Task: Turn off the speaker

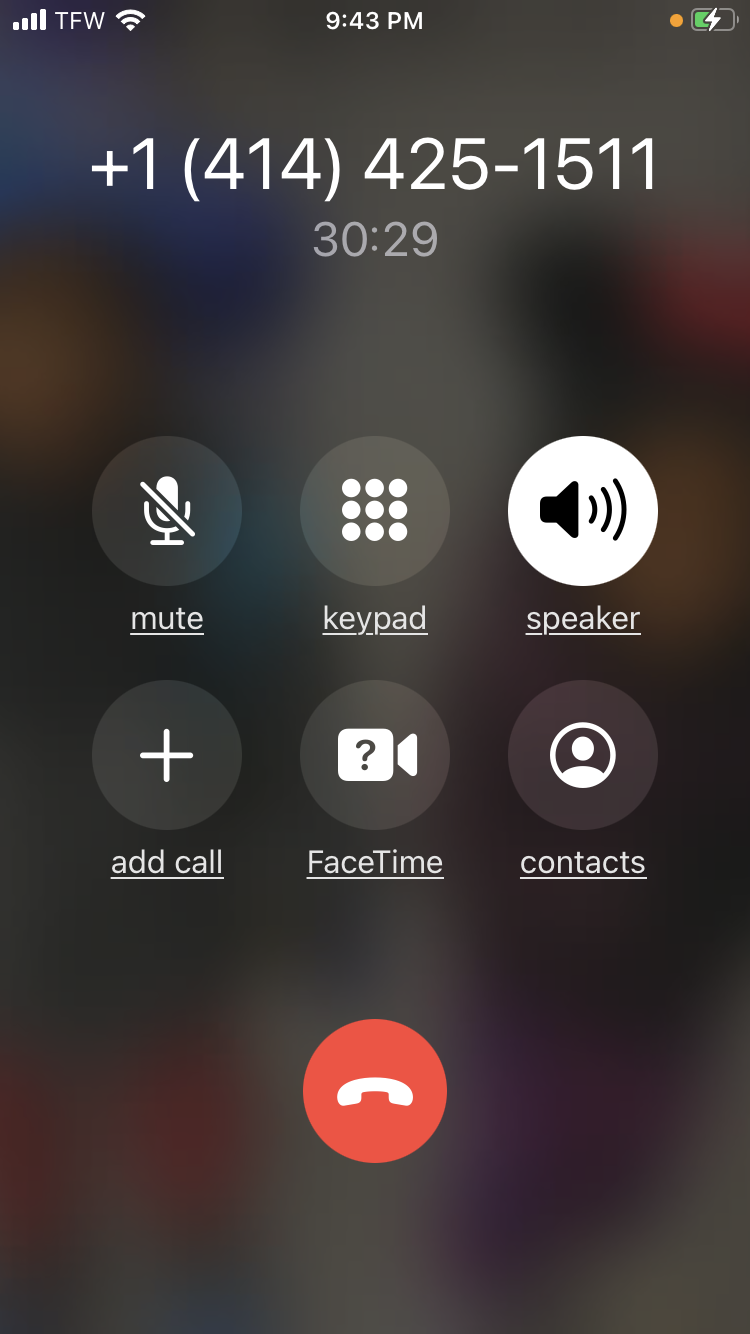Action: [x=583, y=511]
